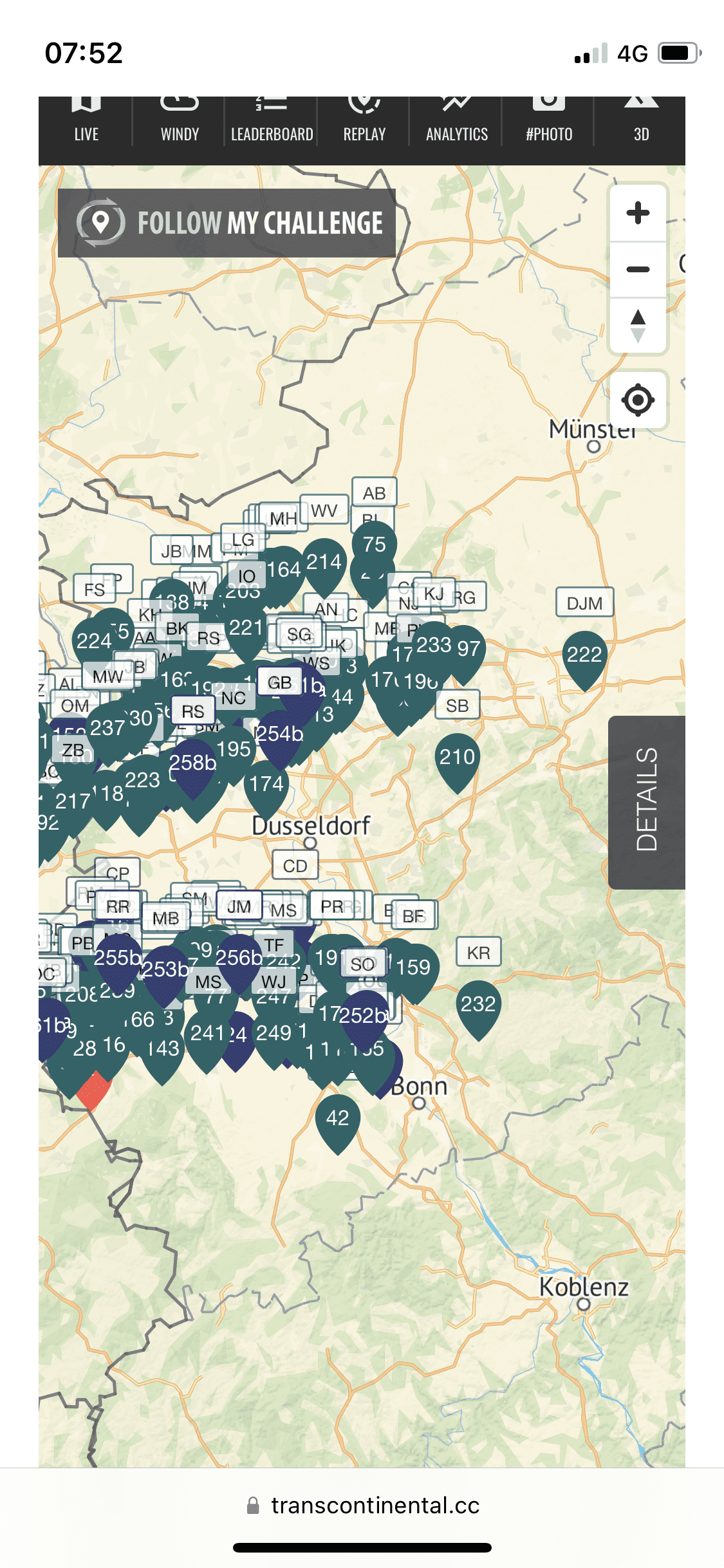Viewport: 724px width, 1568px height.
Task: Switch to the LIVE tab
Action: click(x=86, y=124)
